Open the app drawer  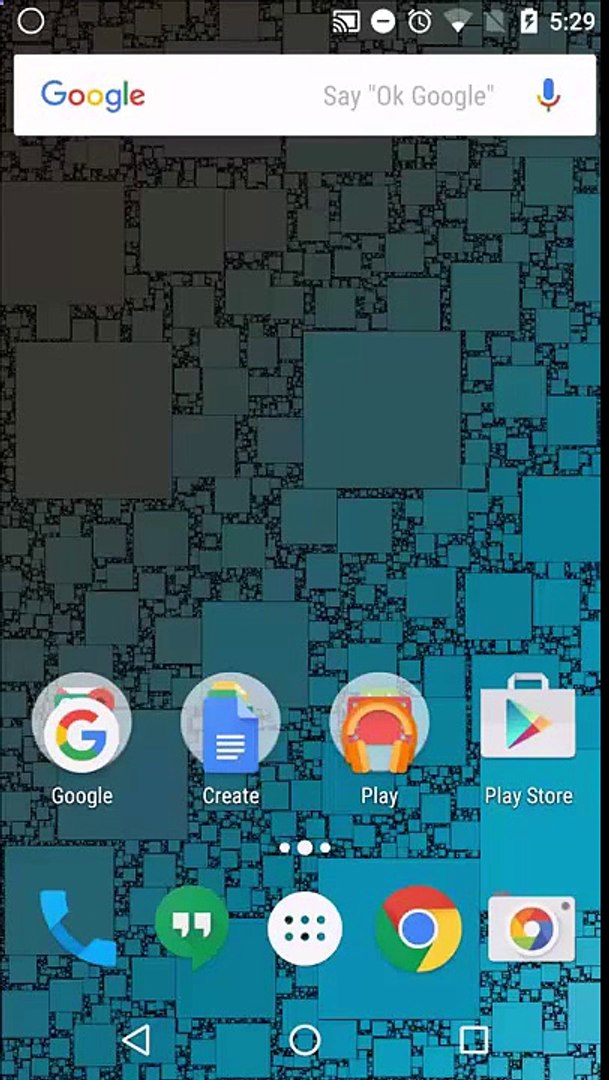click(305, 928)
